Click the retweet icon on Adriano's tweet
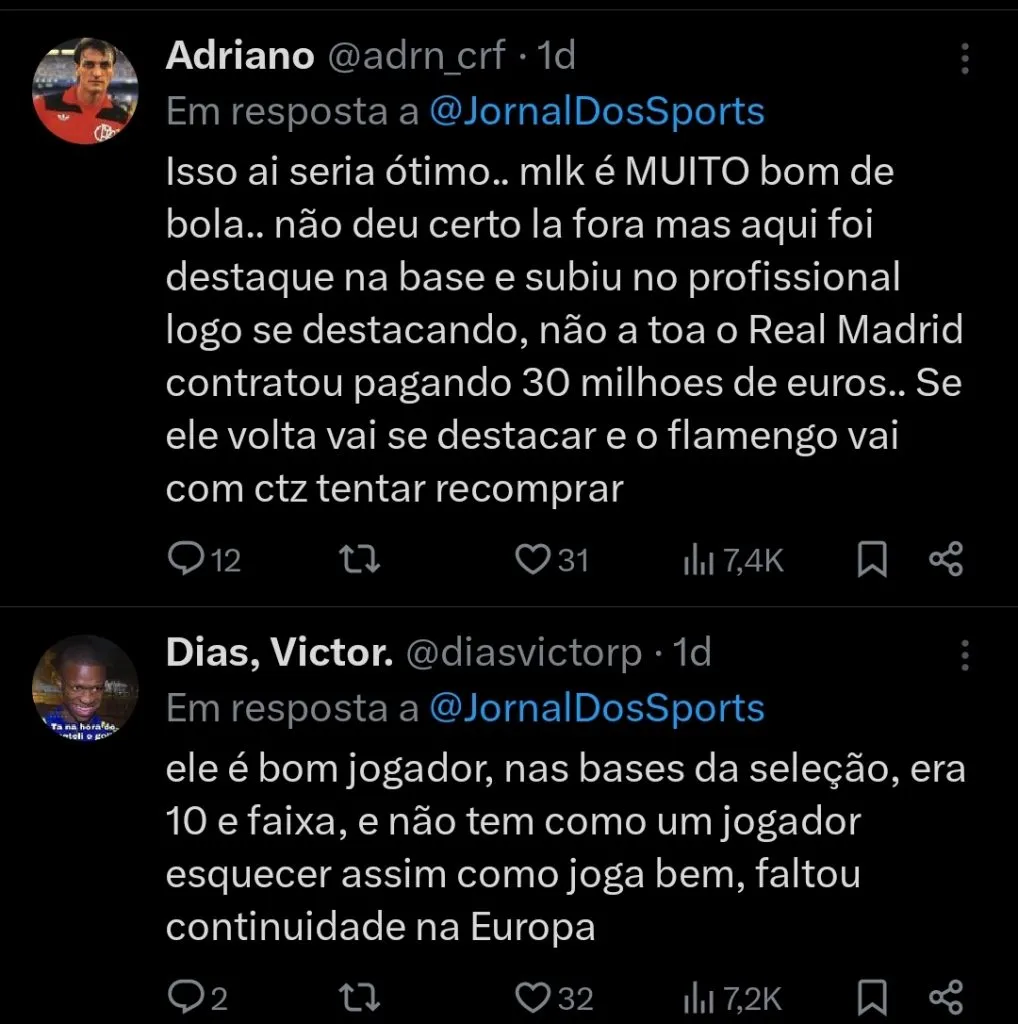The height and width of the screenshot is (1024, 1018). 359,559
